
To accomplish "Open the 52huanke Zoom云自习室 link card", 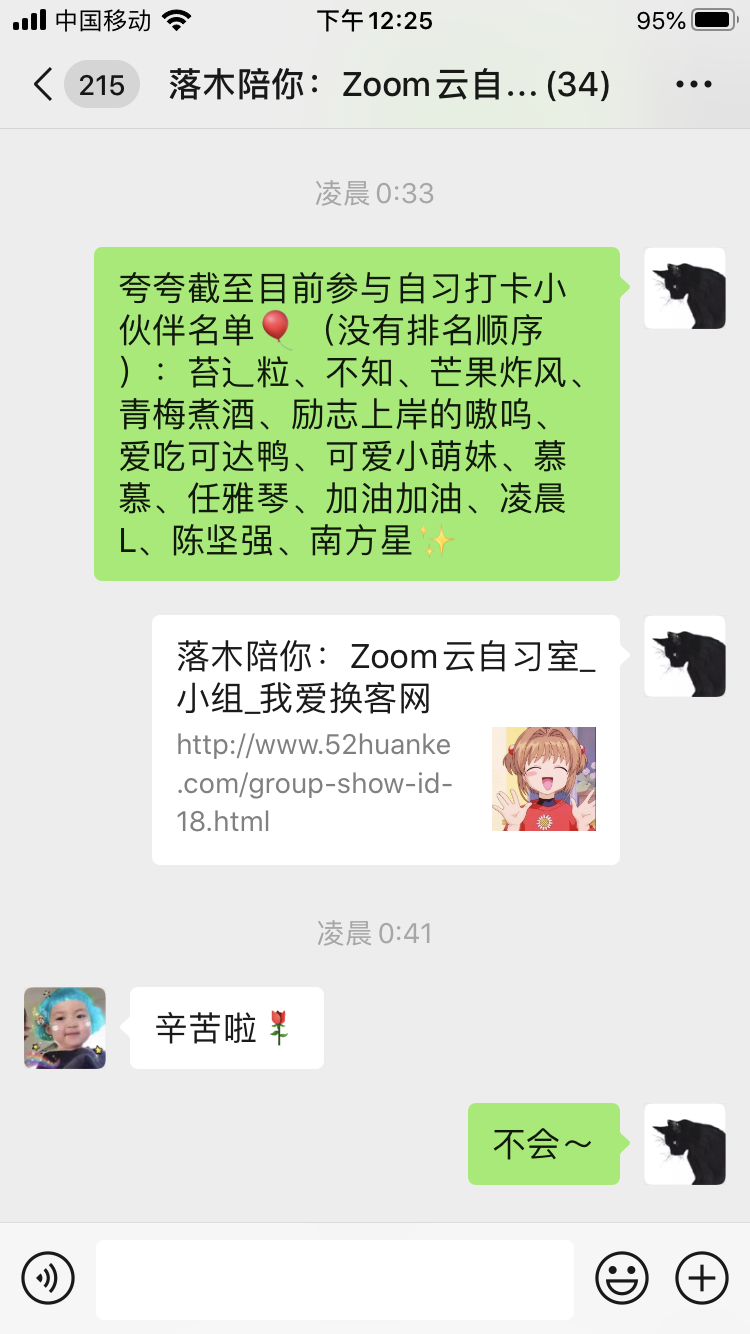I will point(385,740).
